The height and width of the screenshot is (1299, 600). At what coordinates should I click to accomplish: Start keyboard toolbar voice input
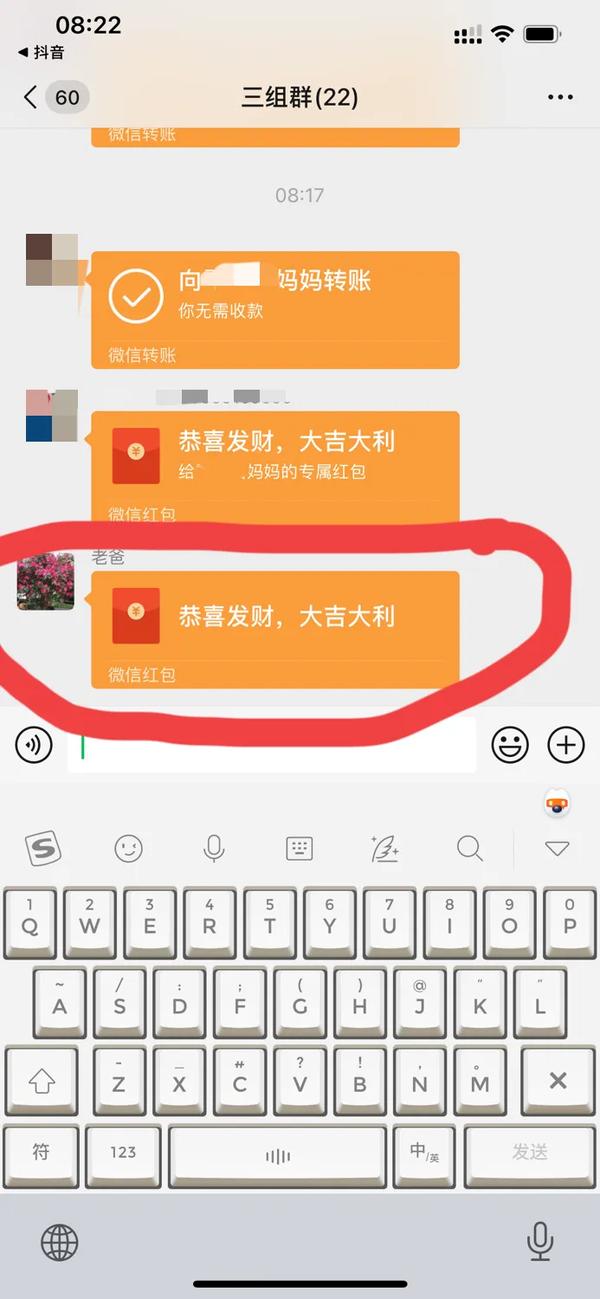(x=213, y=850)
